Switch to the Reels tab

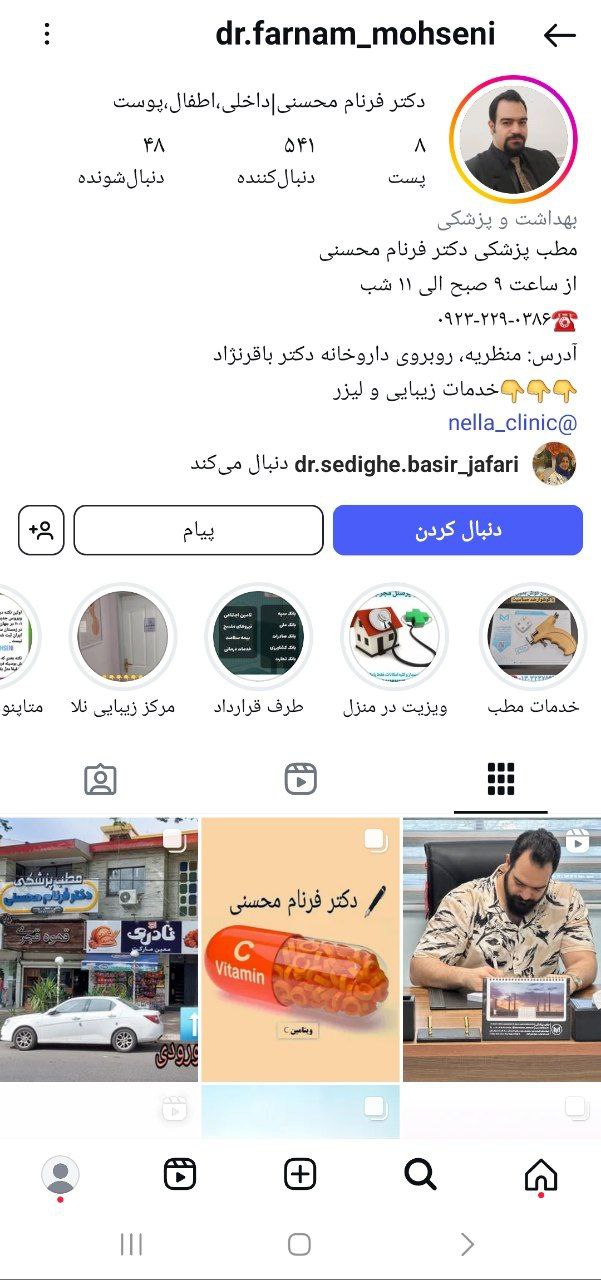300,778
